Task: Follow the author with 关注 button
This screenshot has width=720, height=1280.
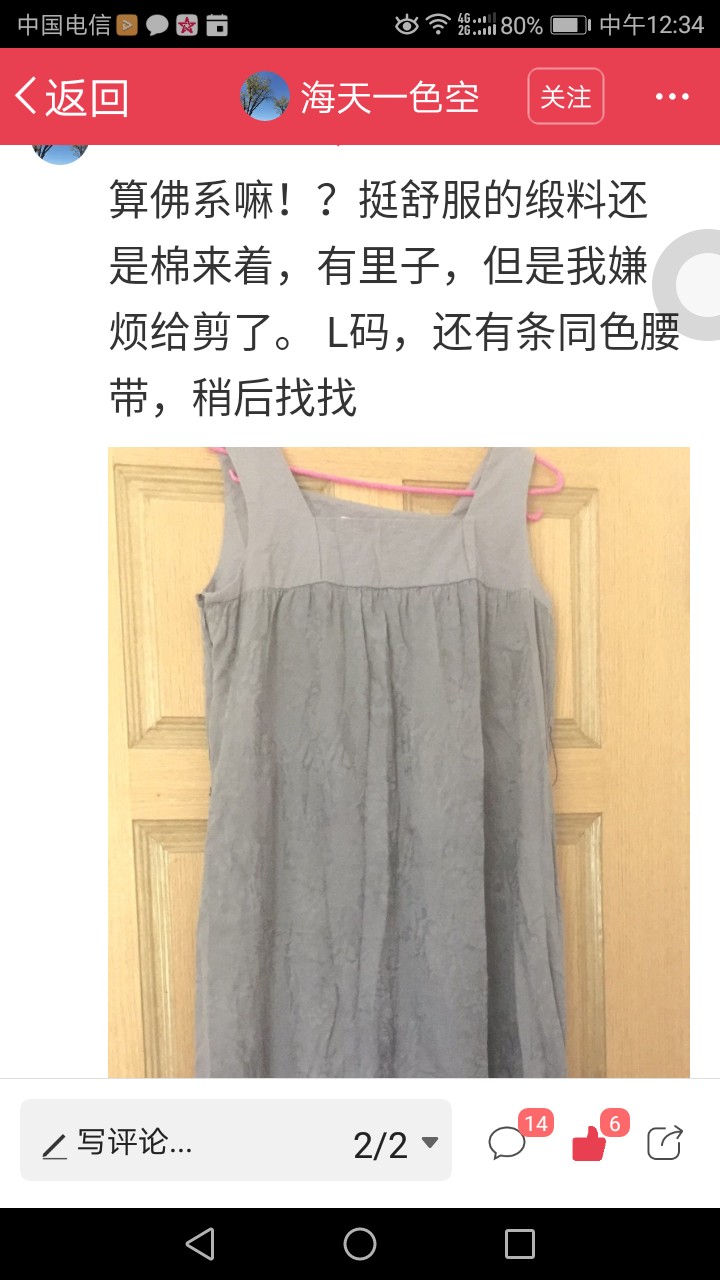Action: coord(566,97)
